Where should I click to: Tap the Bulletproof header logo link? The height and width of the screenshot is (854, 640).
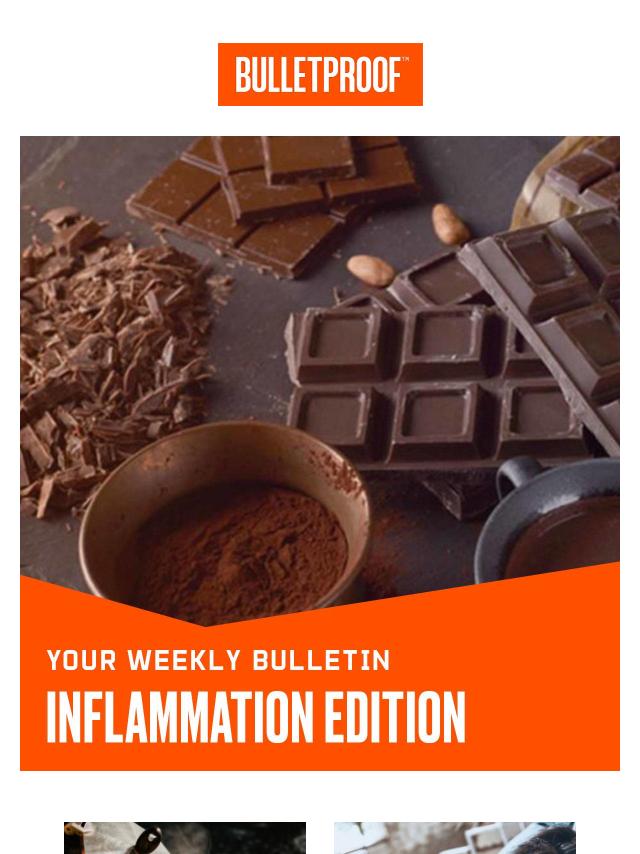click(320, 74)
